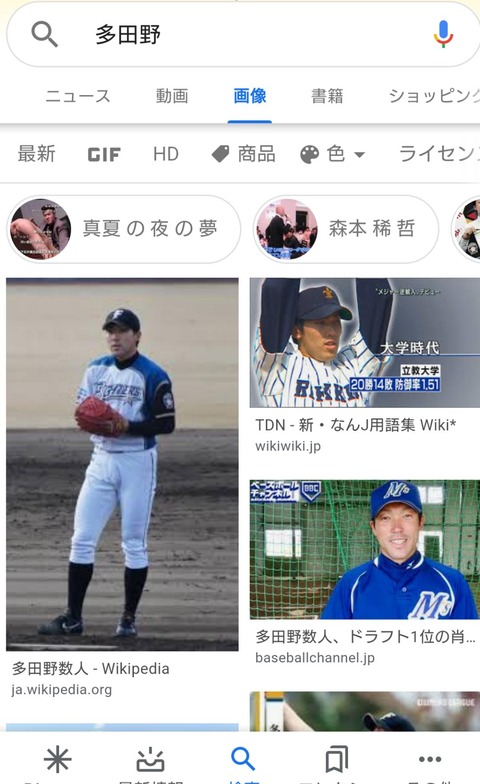Image resolution: width=480 pixels, height=784 pixels.
Task: Select the 商品 filter chip
Action: pos(244,154)
